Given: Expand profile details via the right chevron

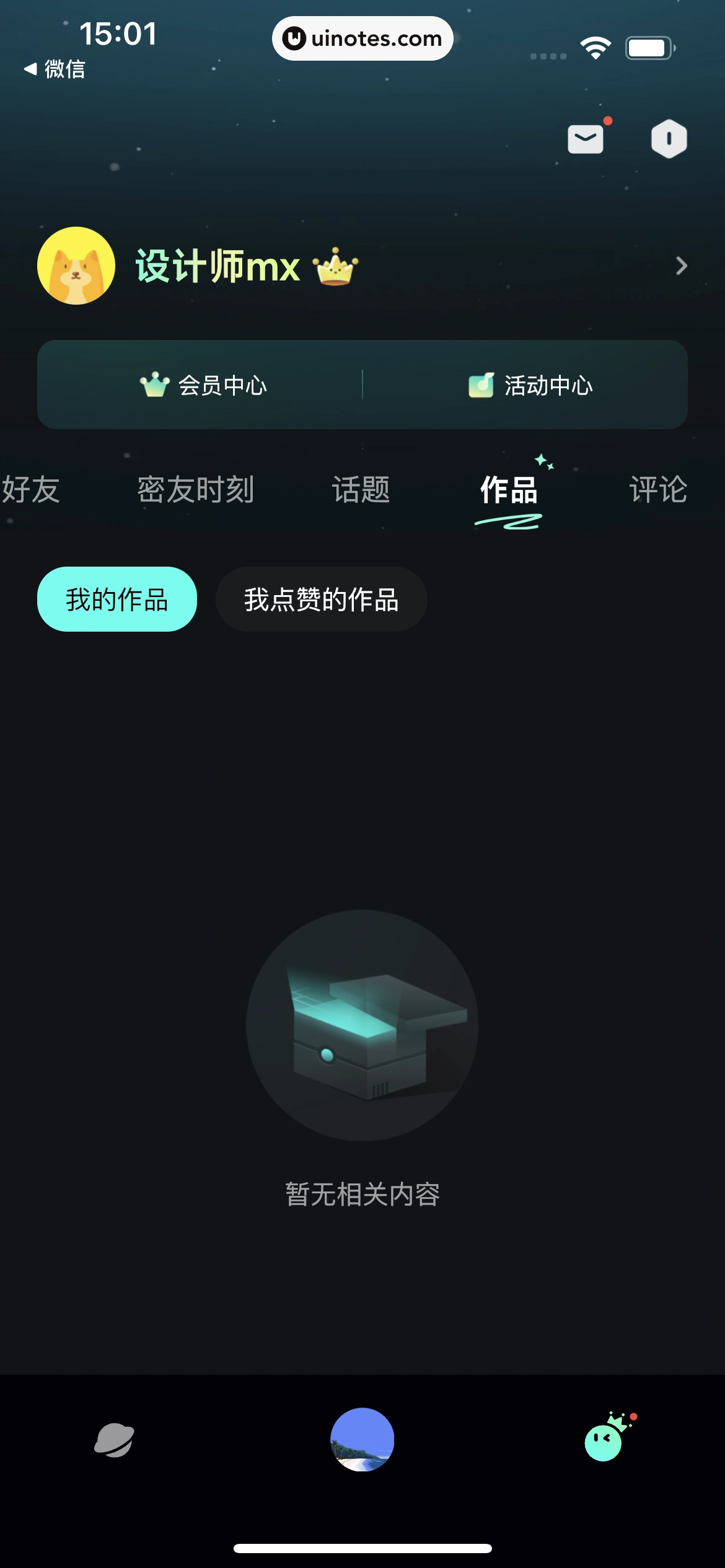Looking at the screenshot, I should pos(681,266).
